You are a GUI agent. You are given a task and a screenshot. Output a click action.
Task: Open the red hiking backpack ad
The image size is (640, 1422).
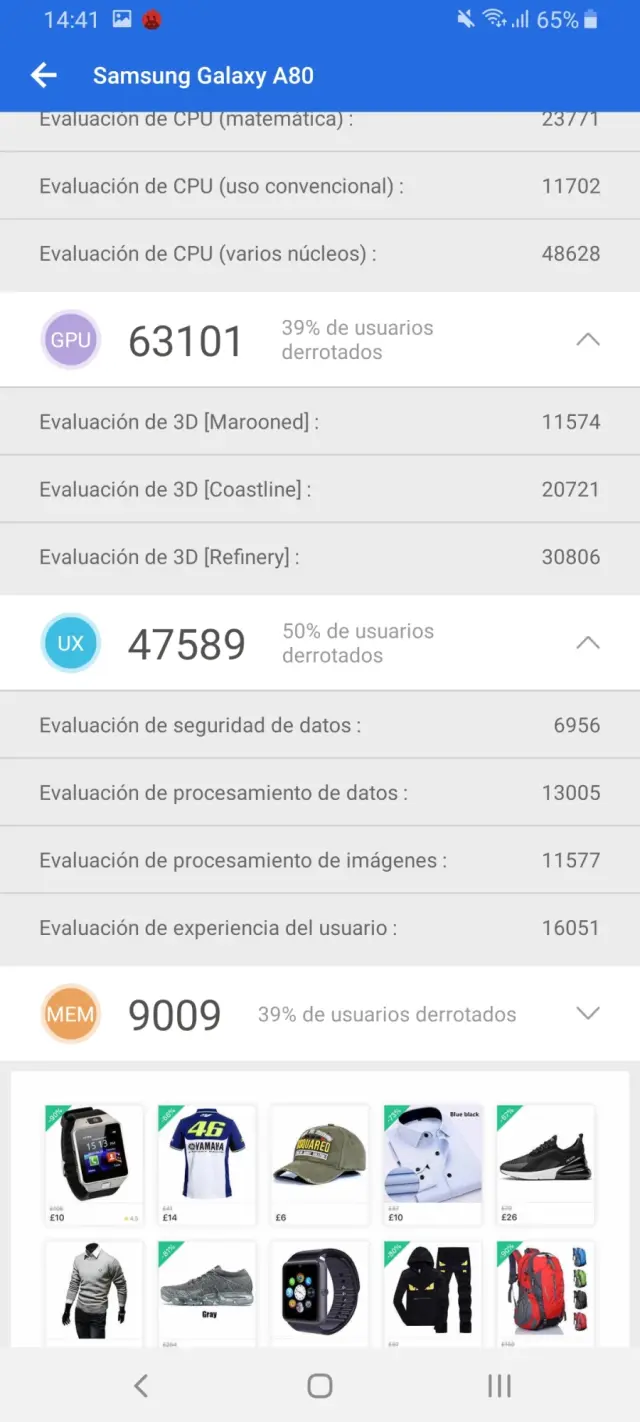[x=545, y=1290]
